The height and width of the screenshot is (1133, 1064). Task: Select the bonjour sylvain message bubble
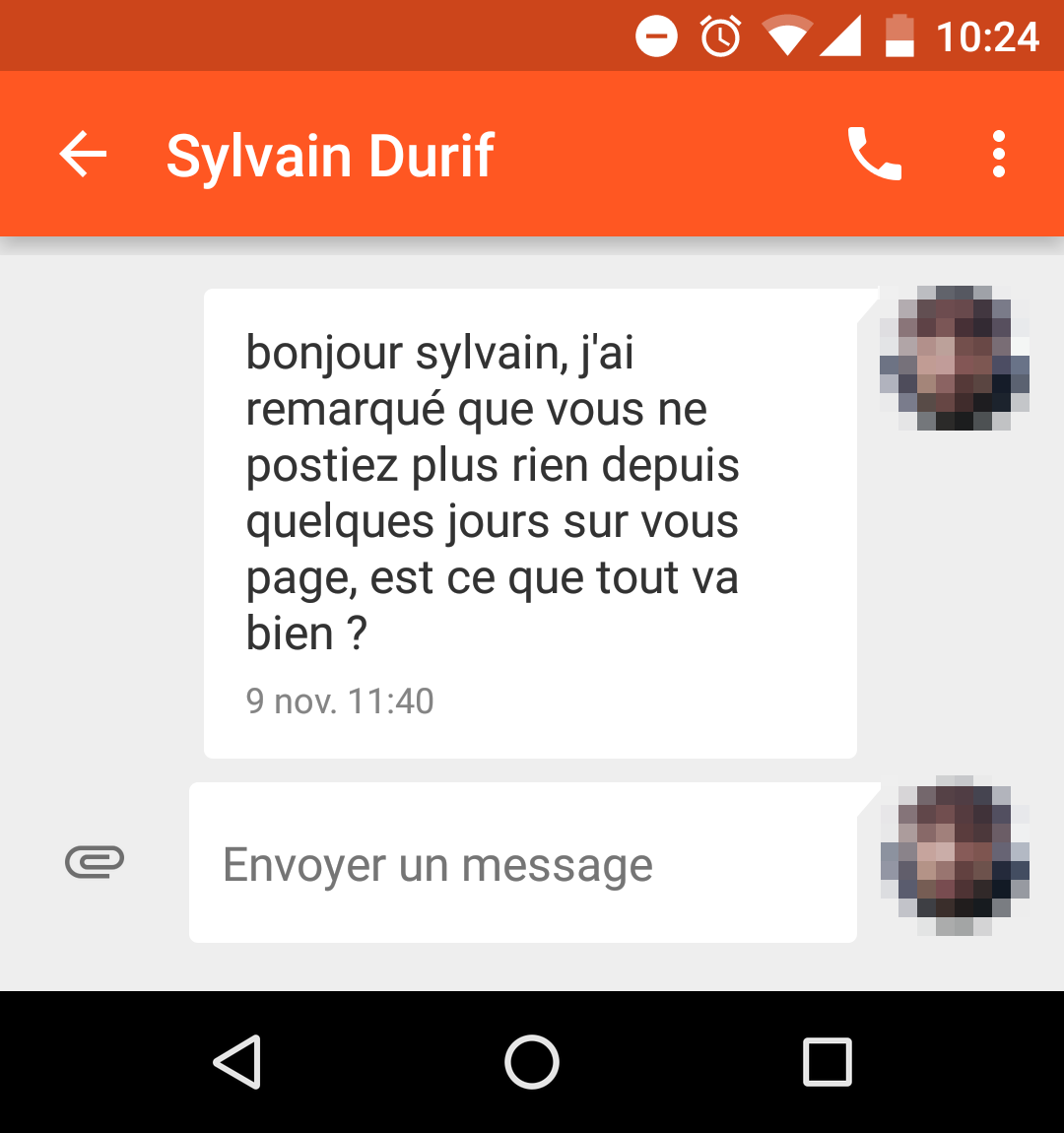pyautogui.click(x=530, y=522)
